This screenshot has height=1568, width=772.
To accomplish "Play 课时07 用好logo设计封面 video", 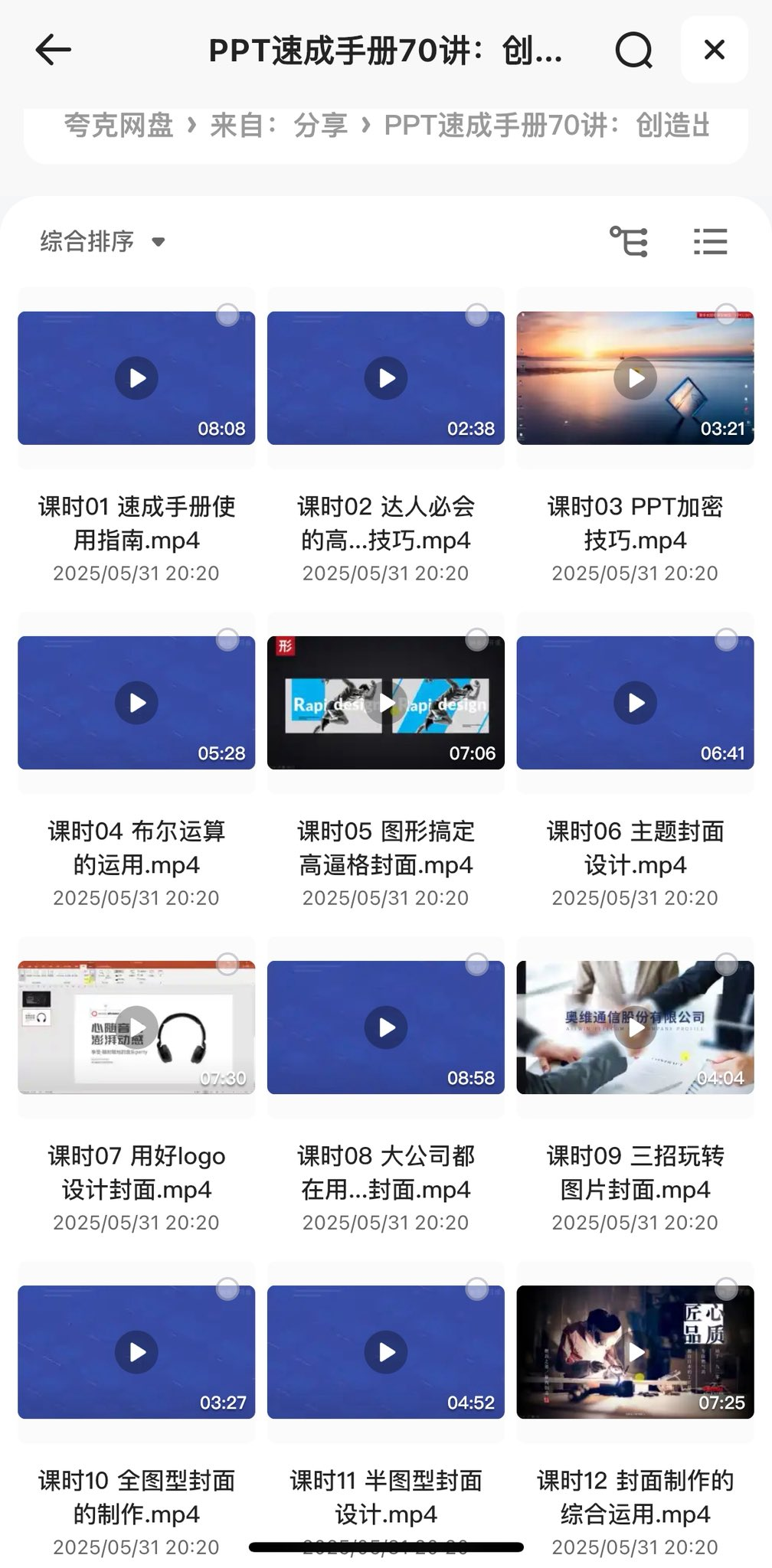I will pyautogui.click(x=136, y=1027).
